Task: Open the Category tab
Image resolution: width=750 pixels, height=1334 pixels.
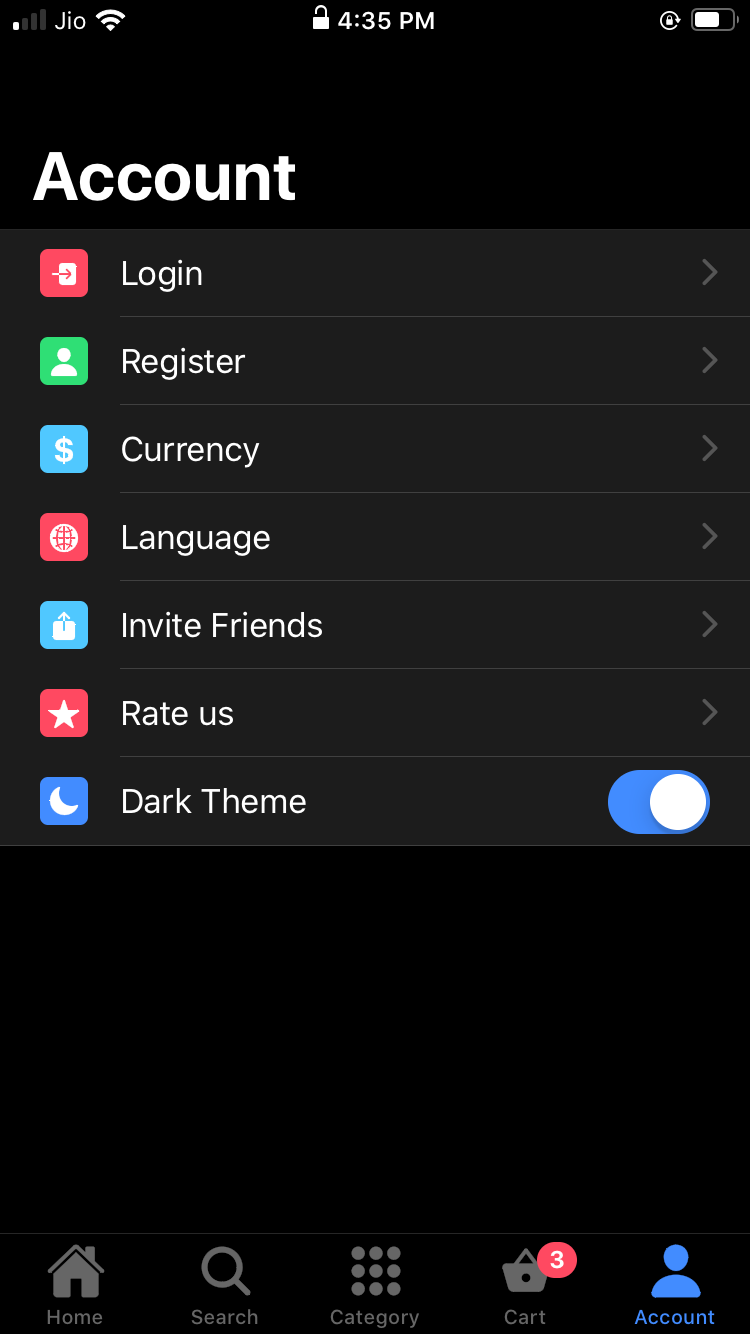Action: point(375,1285)
